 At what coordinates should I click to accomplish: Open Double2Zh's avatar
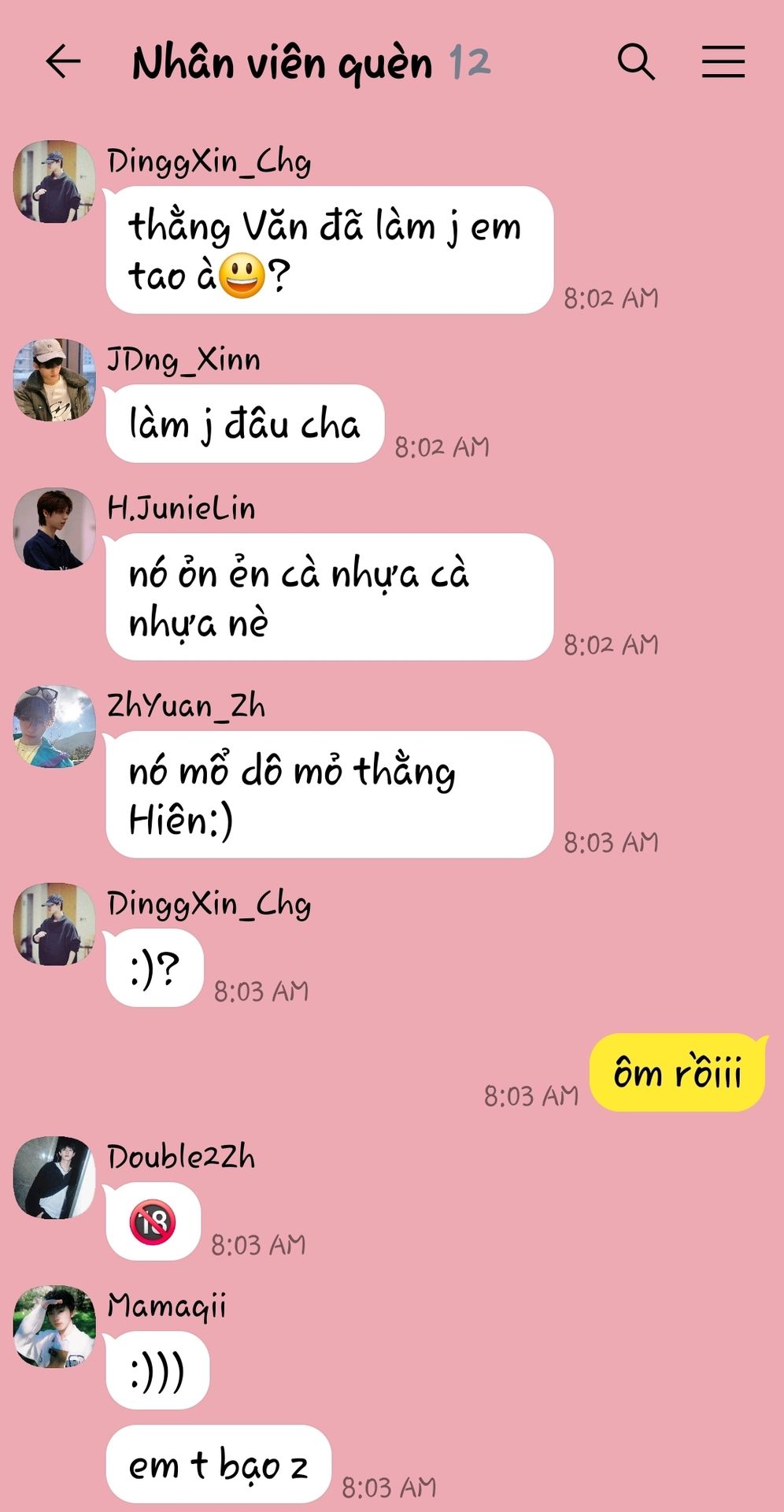click(54, 1177)
